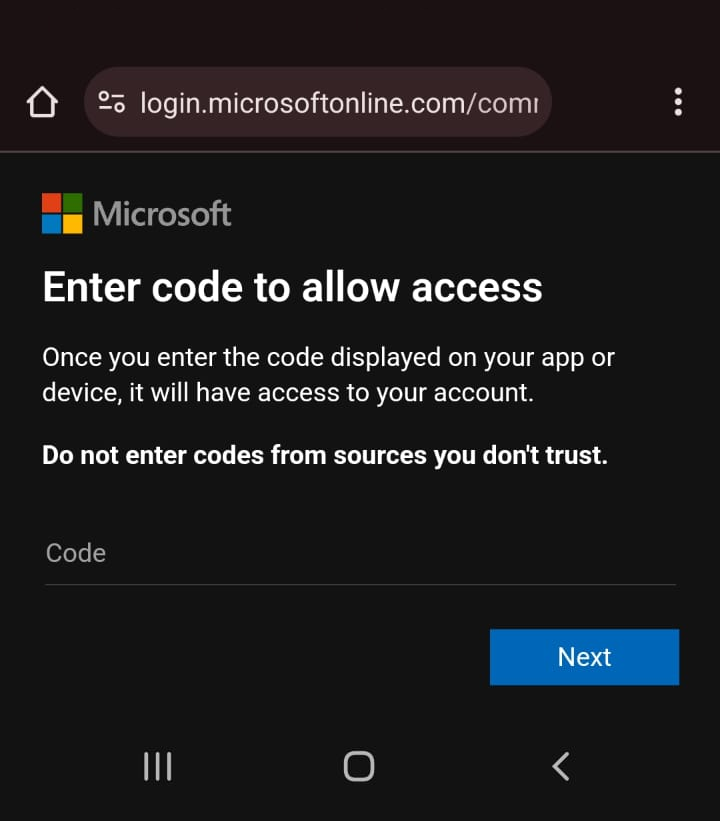Focus the Code input field

[x=360, y=553]
